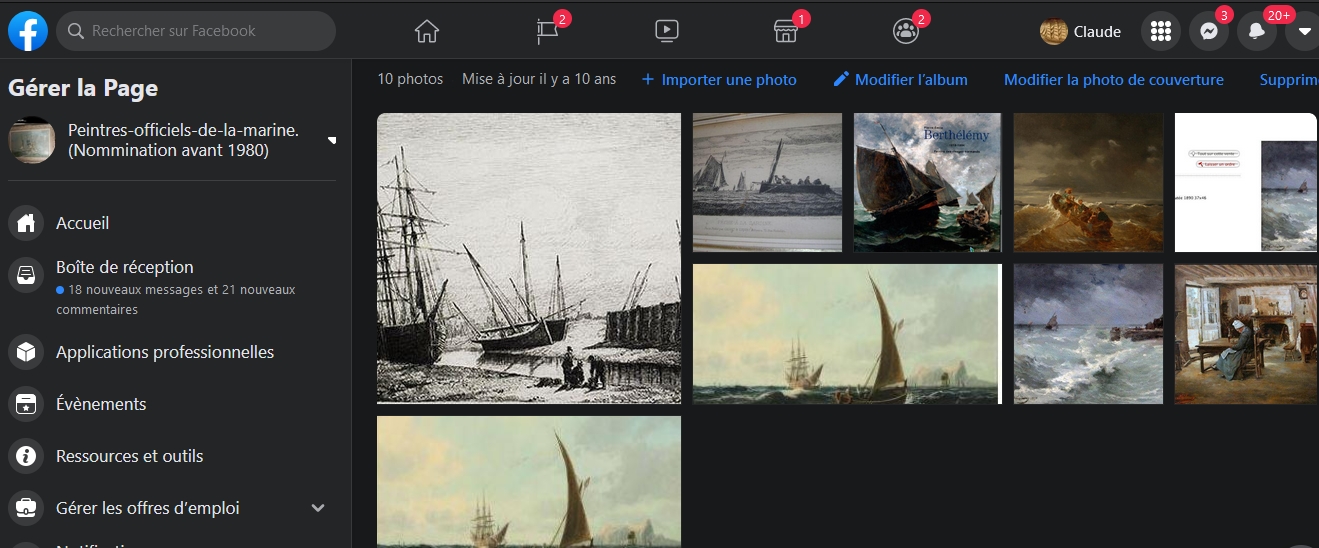This screenshot has height=548, width=1319.
Task: Open the Groups tab
Action: (906, 31)
